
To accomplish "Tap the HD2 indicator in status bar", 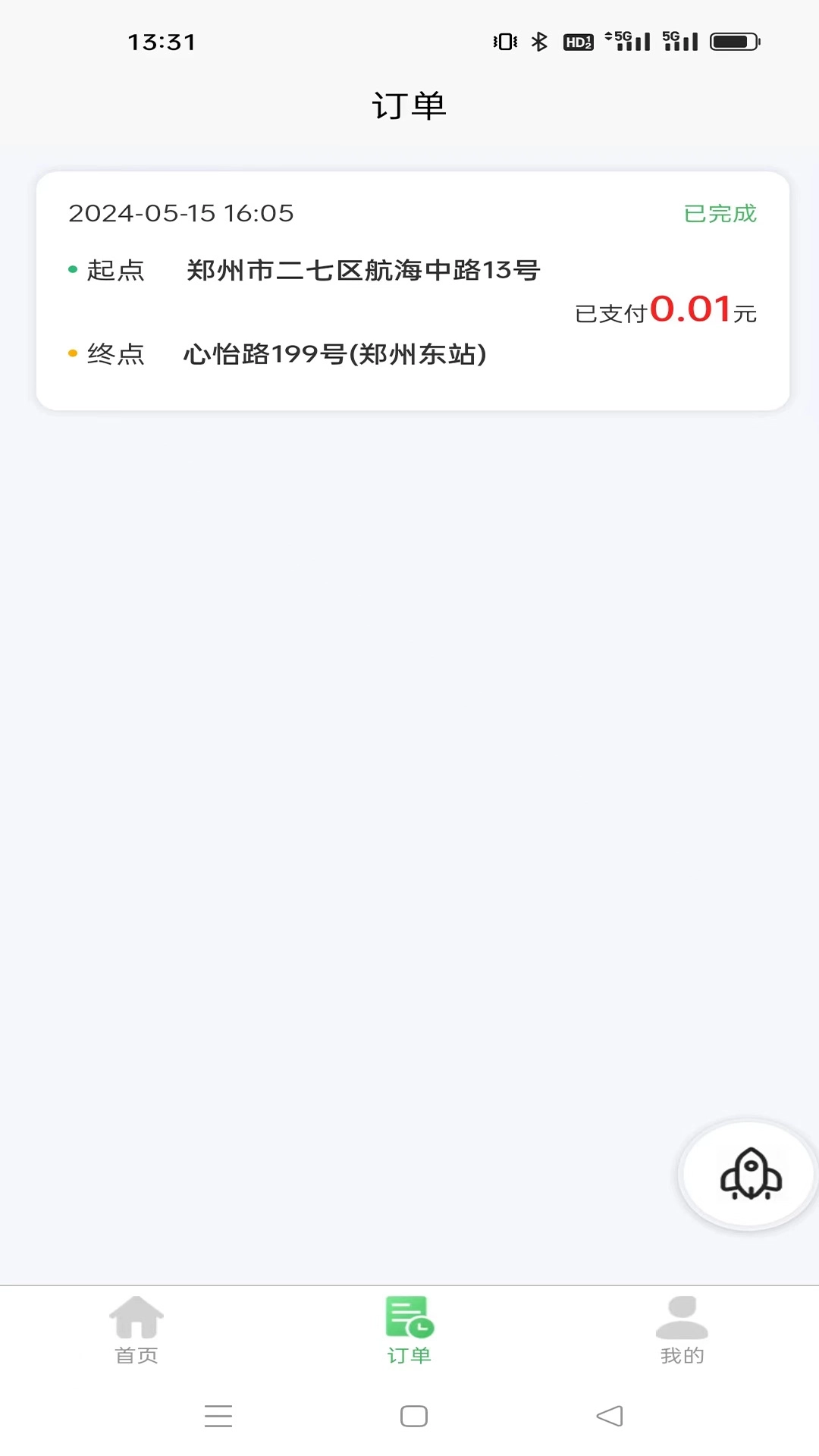I will tap(579, 43).
